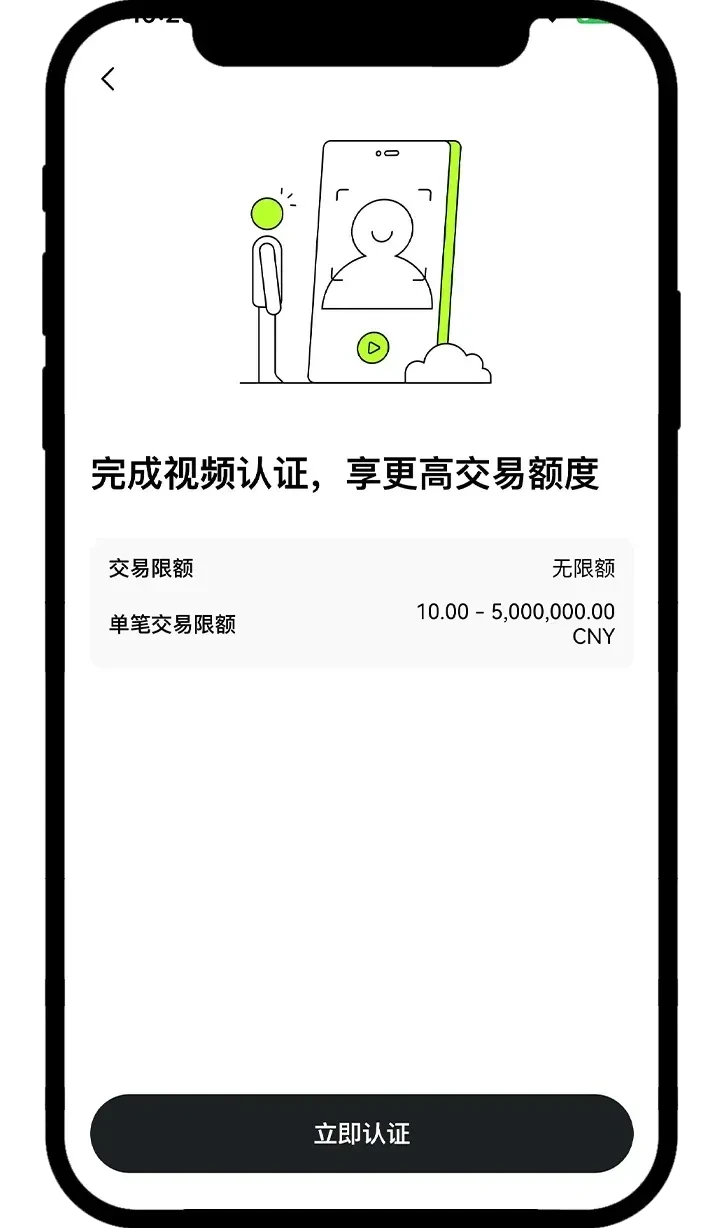Screen dimensions: 723x1228
Task: Start verification with the 立即认证 button
Action: point(361,1133)
